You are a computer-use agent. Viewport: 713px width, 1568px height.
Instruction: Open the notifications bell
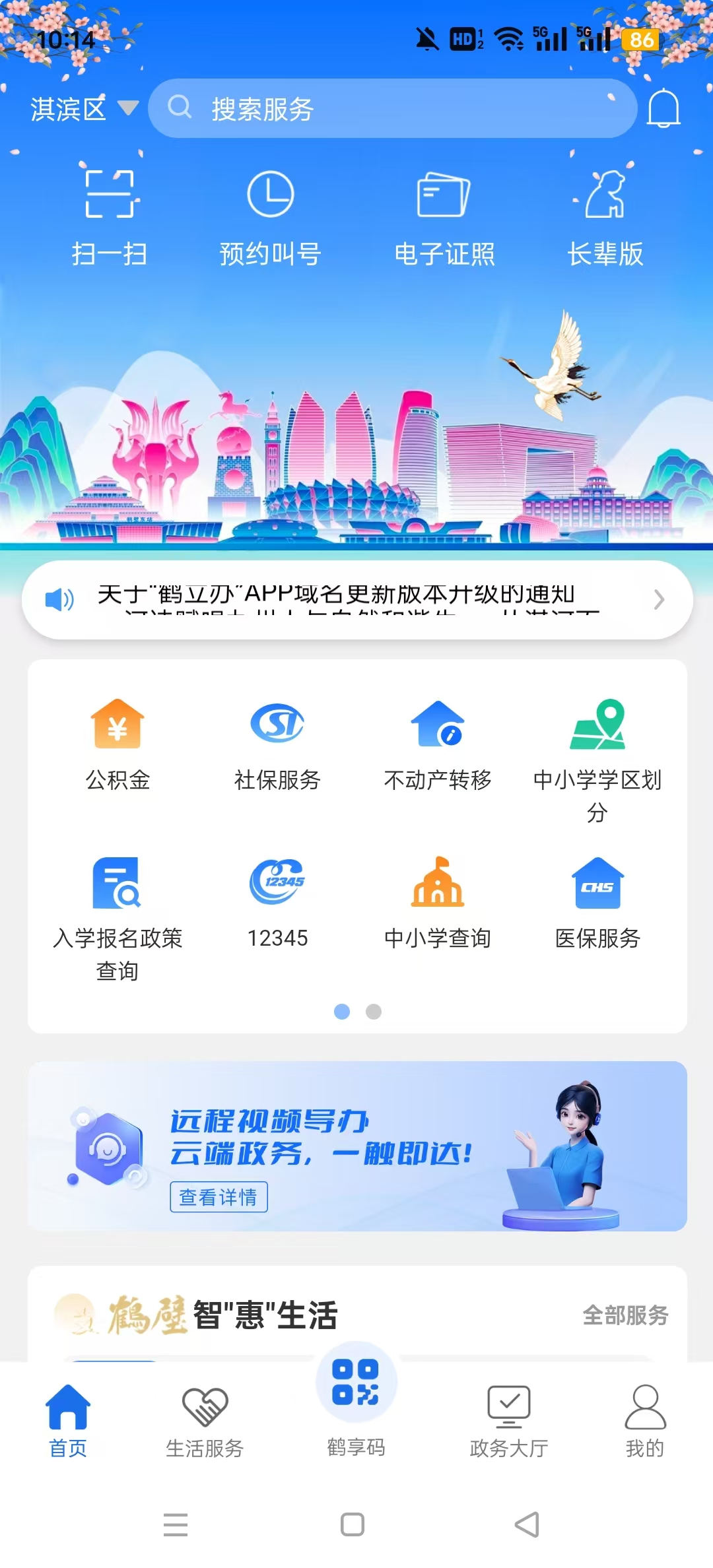663,108
